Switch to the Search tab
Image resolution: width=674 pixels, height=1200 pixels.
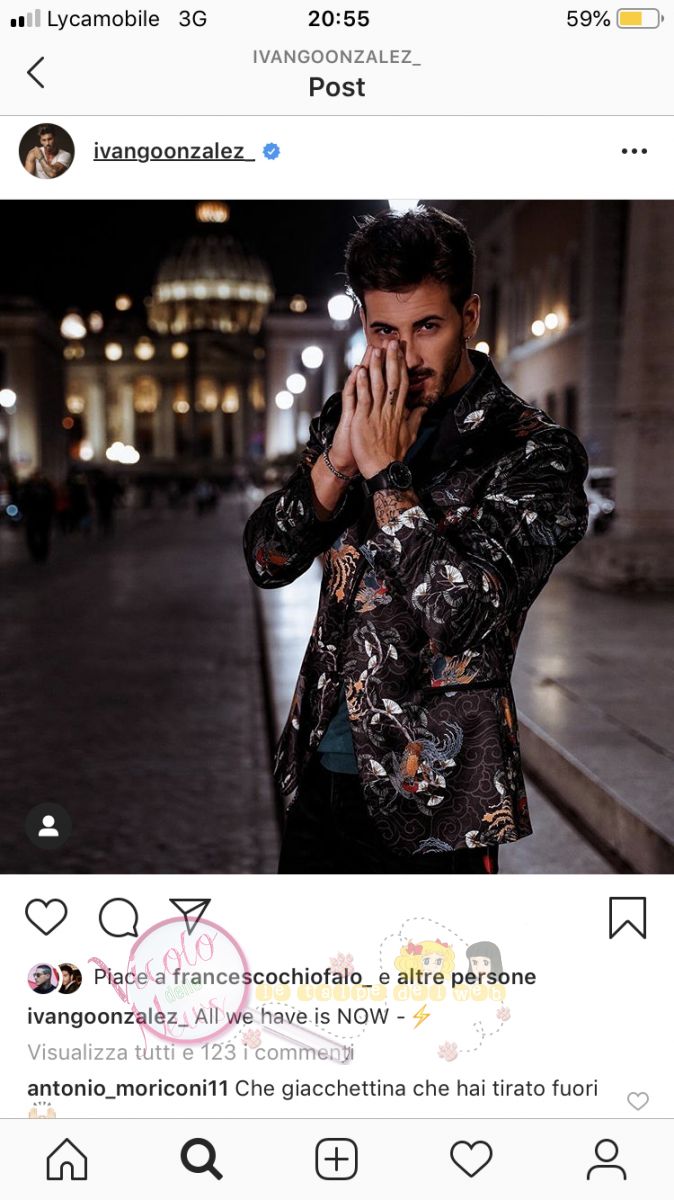point(201,1160)
